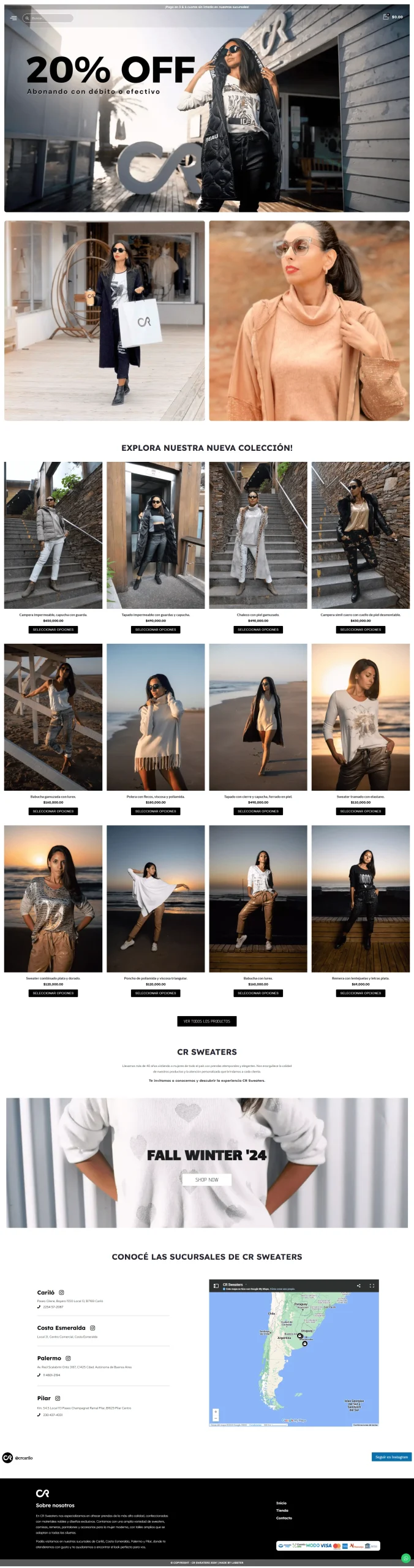Open the WhatsApp chat bubble

[405, 1558]
